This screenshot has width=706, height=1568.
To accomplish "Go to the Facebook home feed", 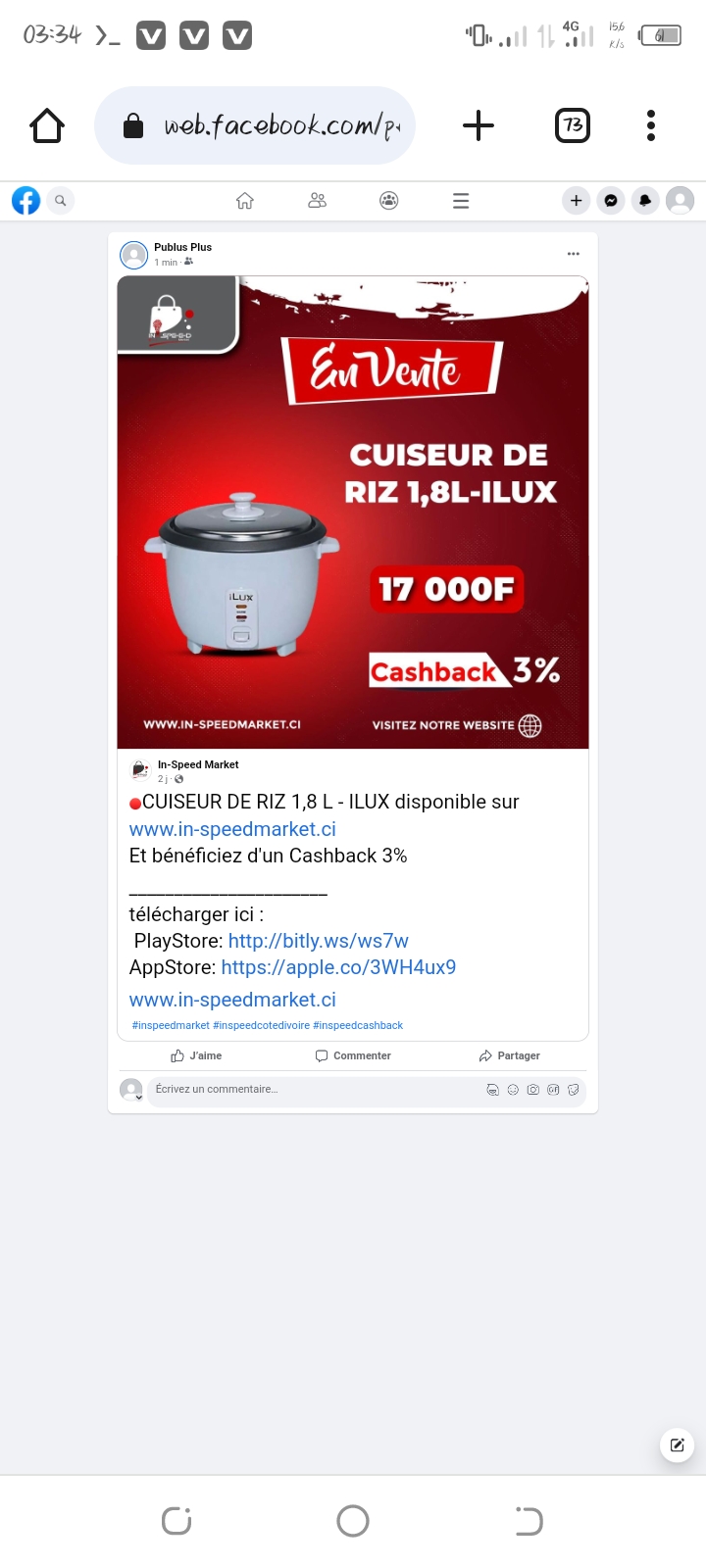I will [245, 201].
